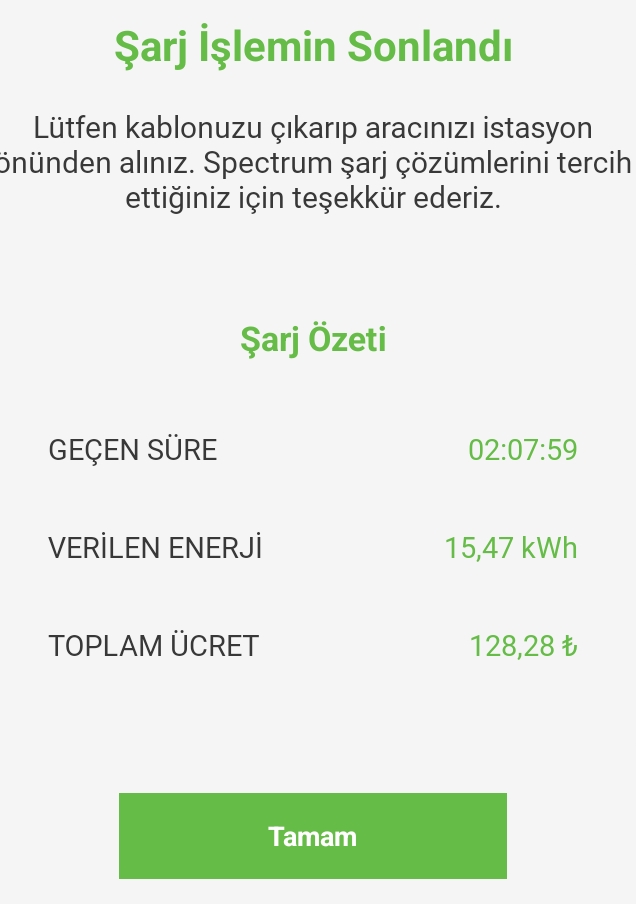This screenshot has width=636, height=904.
Task: Confirm with the green Tamam button
Action: click(312, 836)
